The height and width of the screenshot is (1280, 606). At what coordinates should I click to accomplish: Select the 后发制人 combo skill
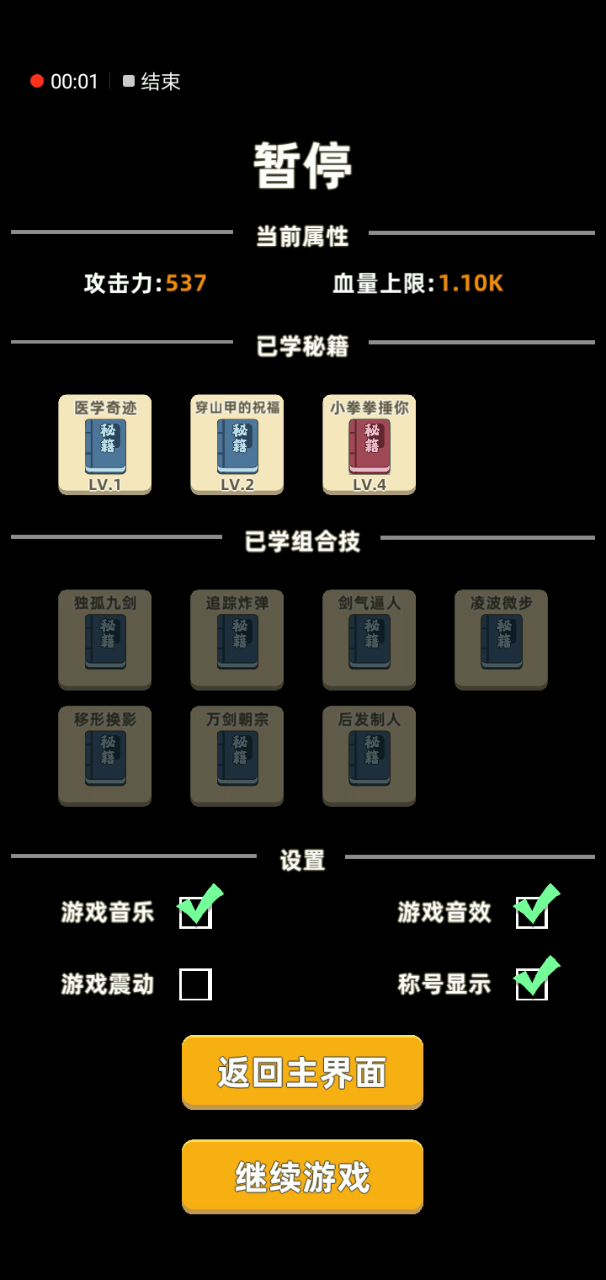point(369,756)
